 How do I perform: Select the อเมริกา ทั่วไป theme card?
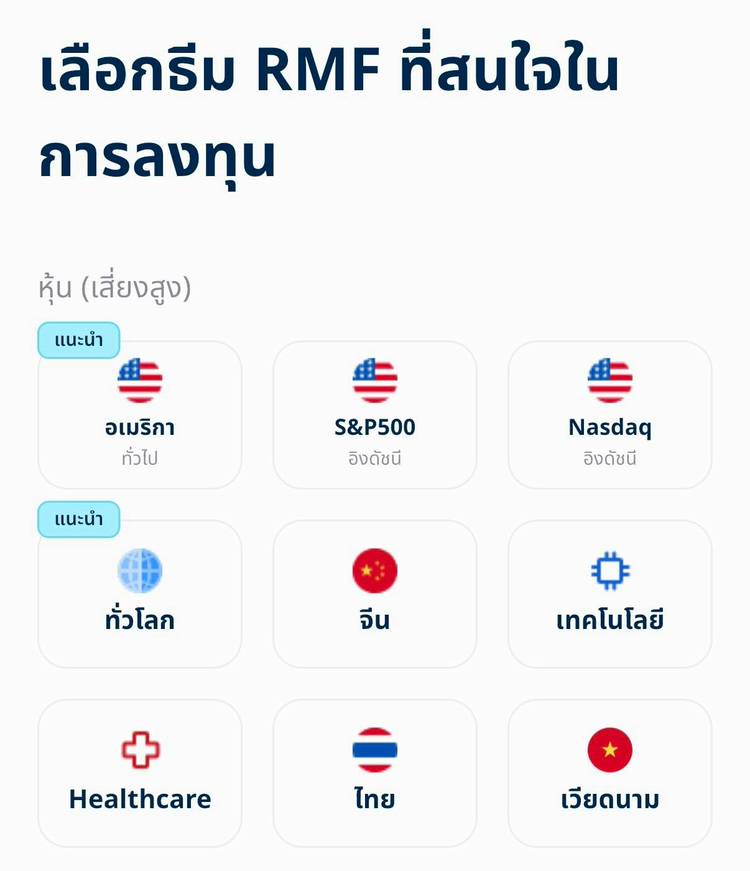tap(140, 415)
